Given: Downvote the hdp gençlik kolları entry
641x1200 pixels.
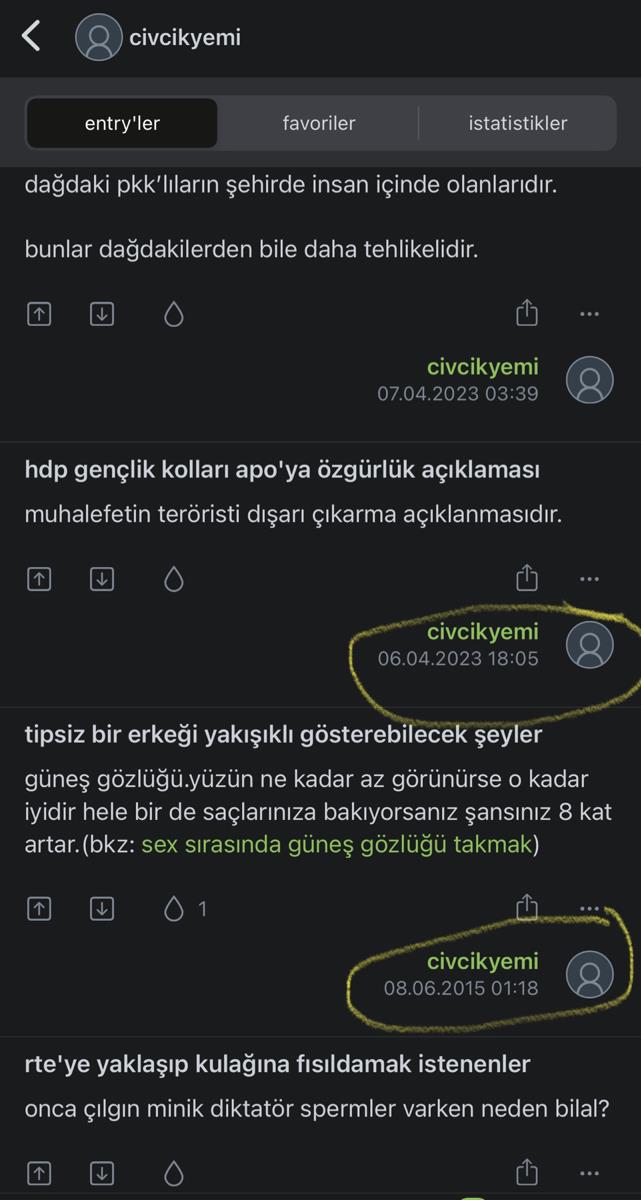Looking at the screenshot, I should (101, 579).
